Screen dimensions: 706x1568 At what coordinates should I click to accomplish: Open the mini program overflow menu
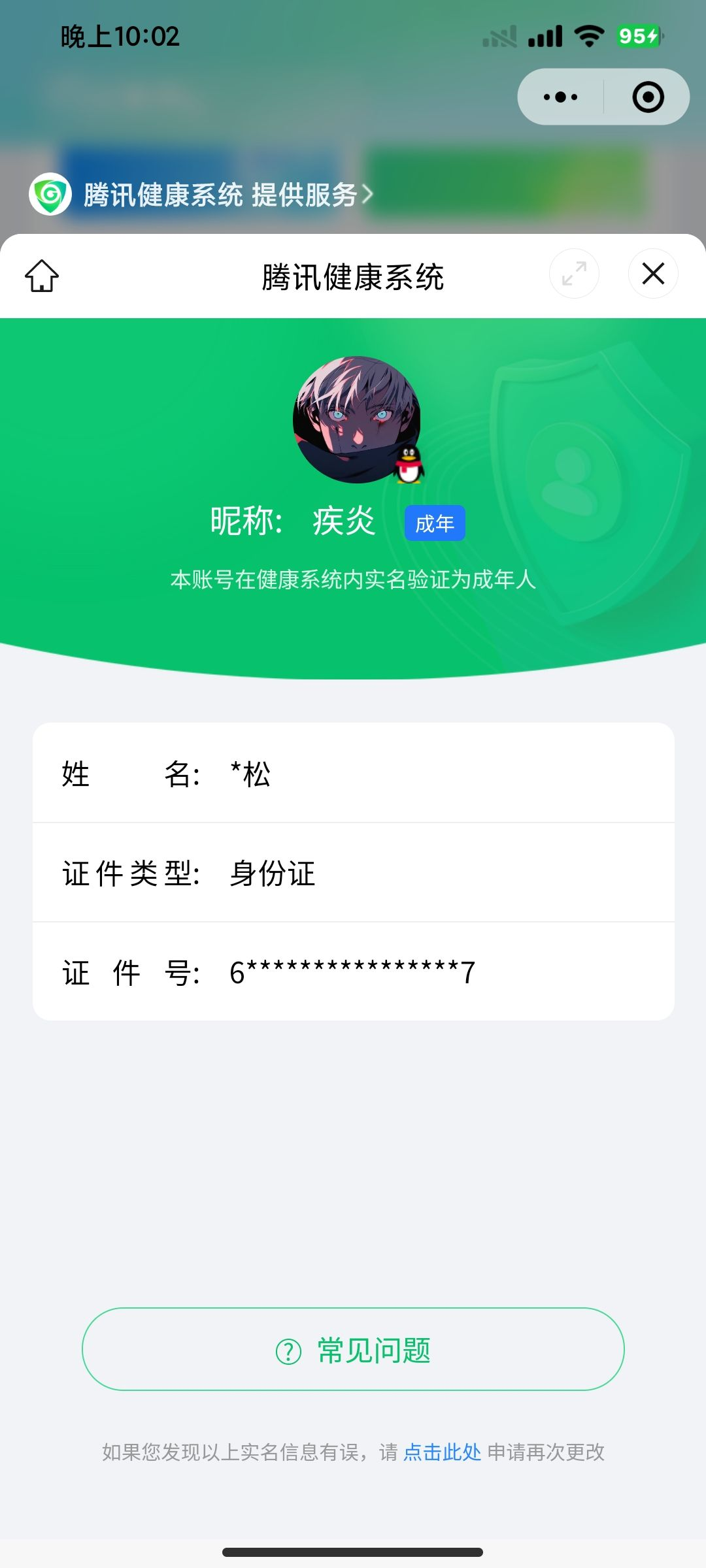[560, 97]
